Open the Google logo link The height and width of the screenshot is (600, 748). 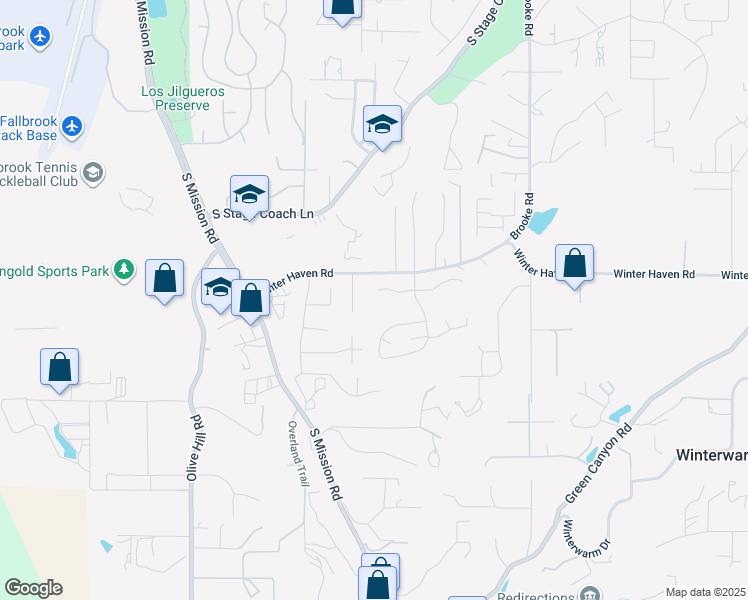(x=33, y=588)
